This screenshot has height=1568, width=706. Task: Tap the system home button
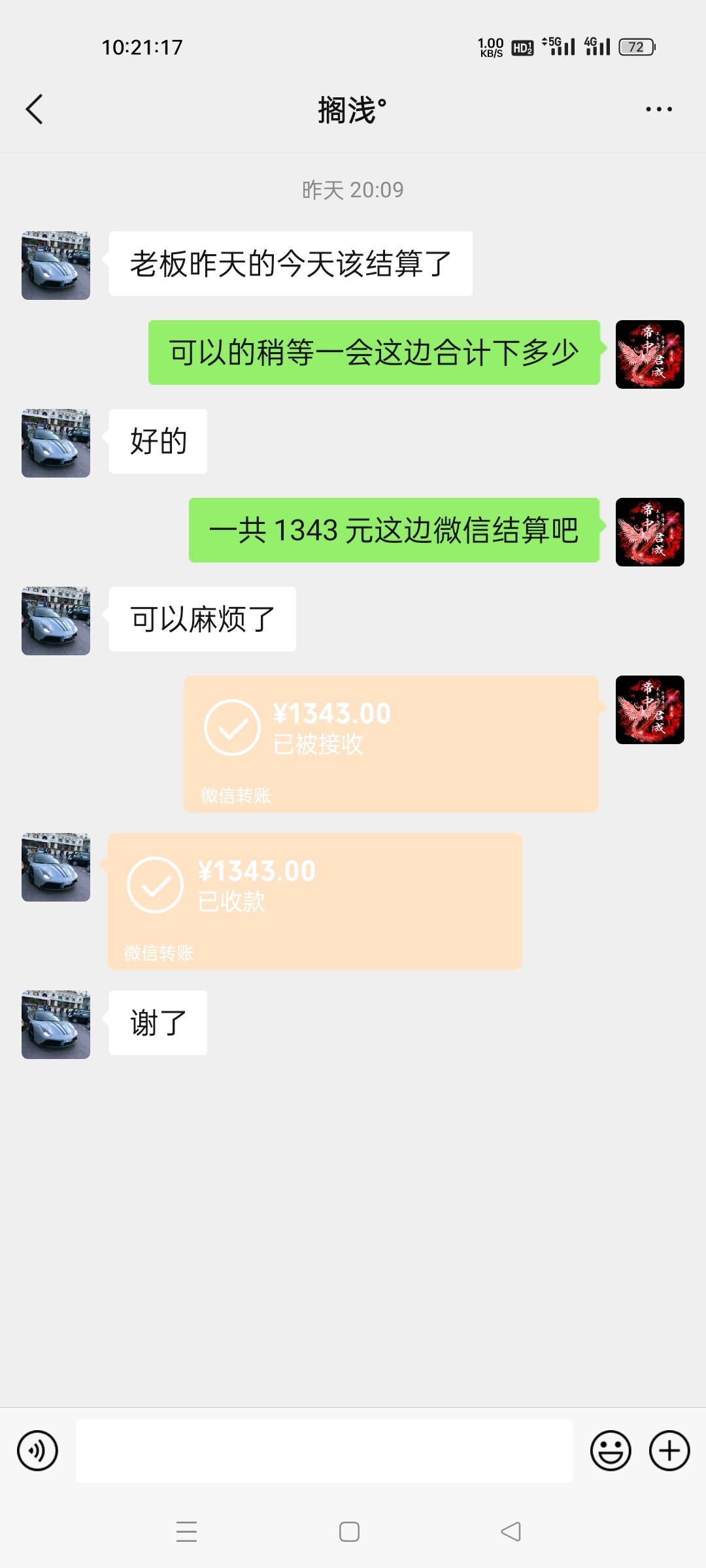tap(349, 1531)
